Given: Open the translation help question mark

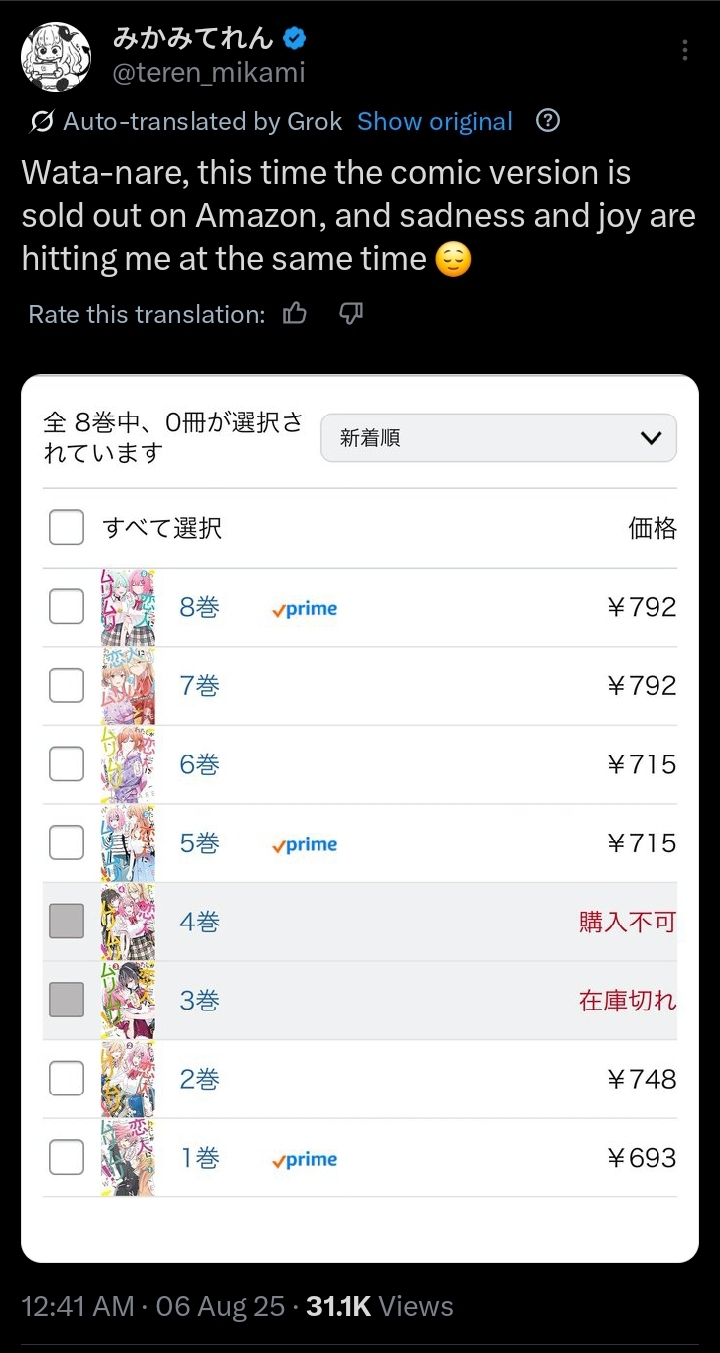Looking at the screenshot, I should point(548,121).
